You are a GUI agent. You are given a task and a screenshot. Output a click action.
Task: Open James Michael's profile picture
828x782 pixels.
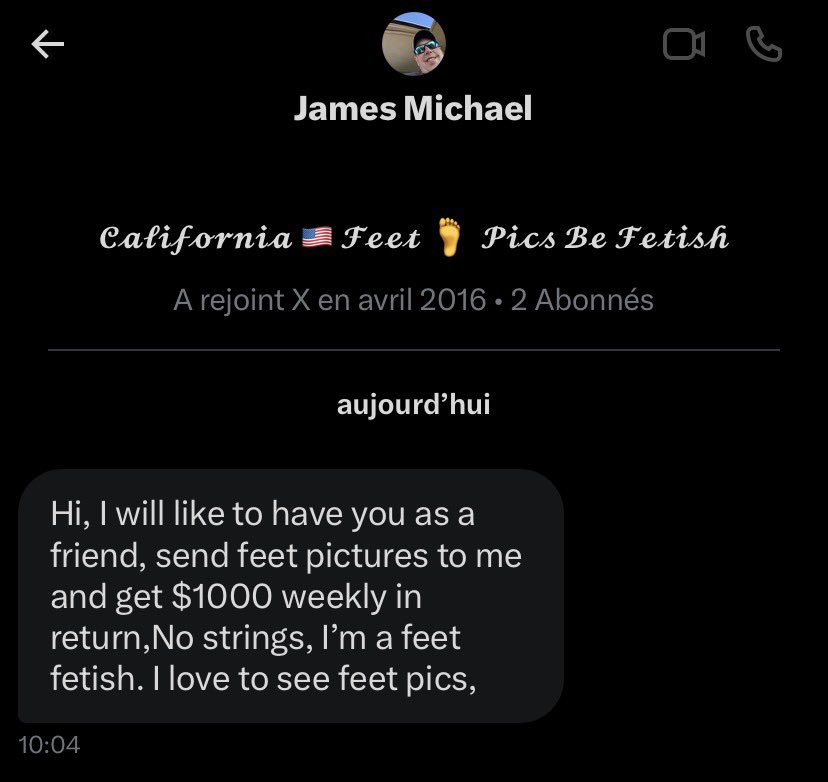[x=414, y=46]
